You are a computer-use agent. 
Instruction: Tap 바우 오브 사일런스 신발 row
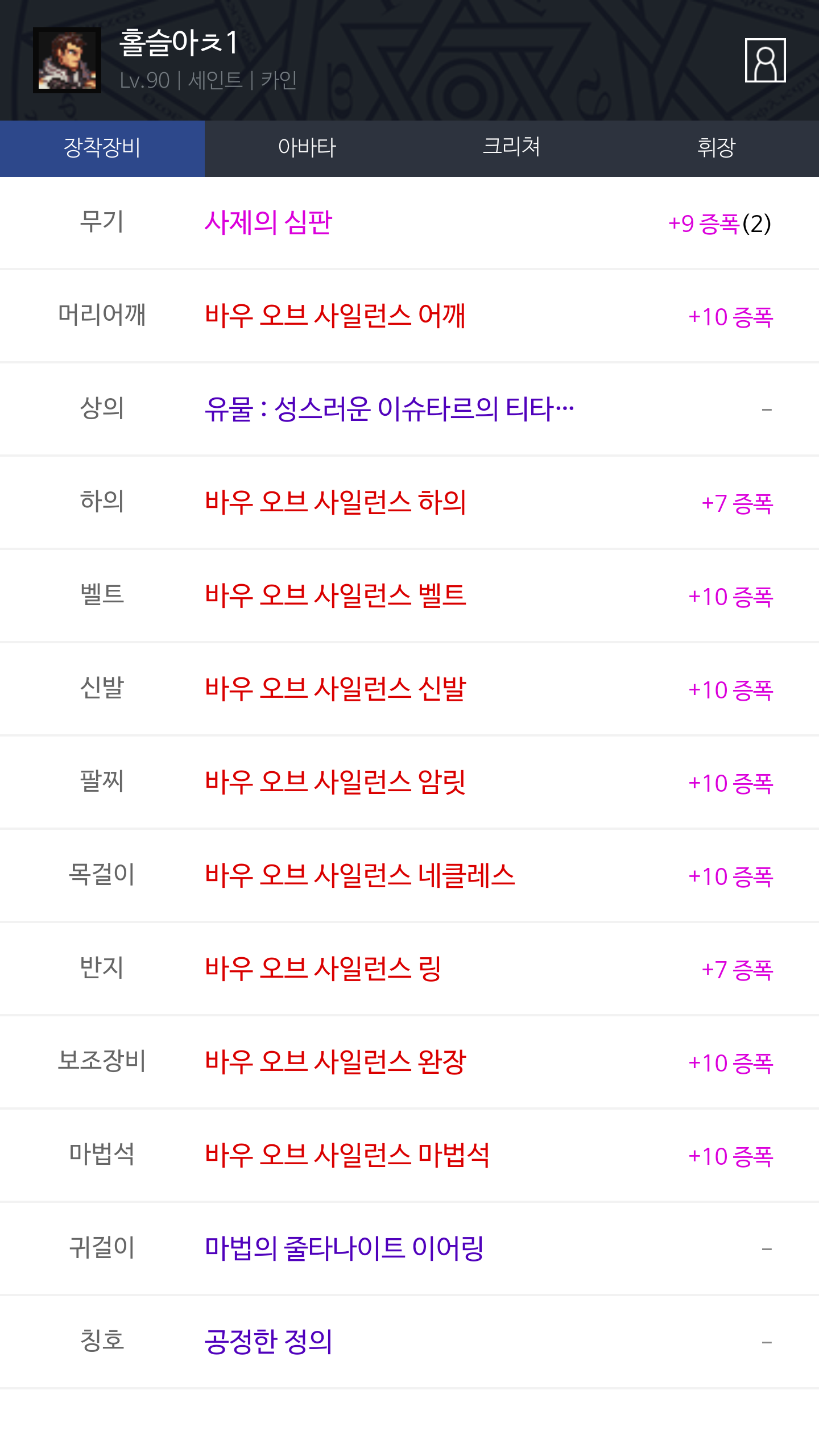[x=409, y=689]
